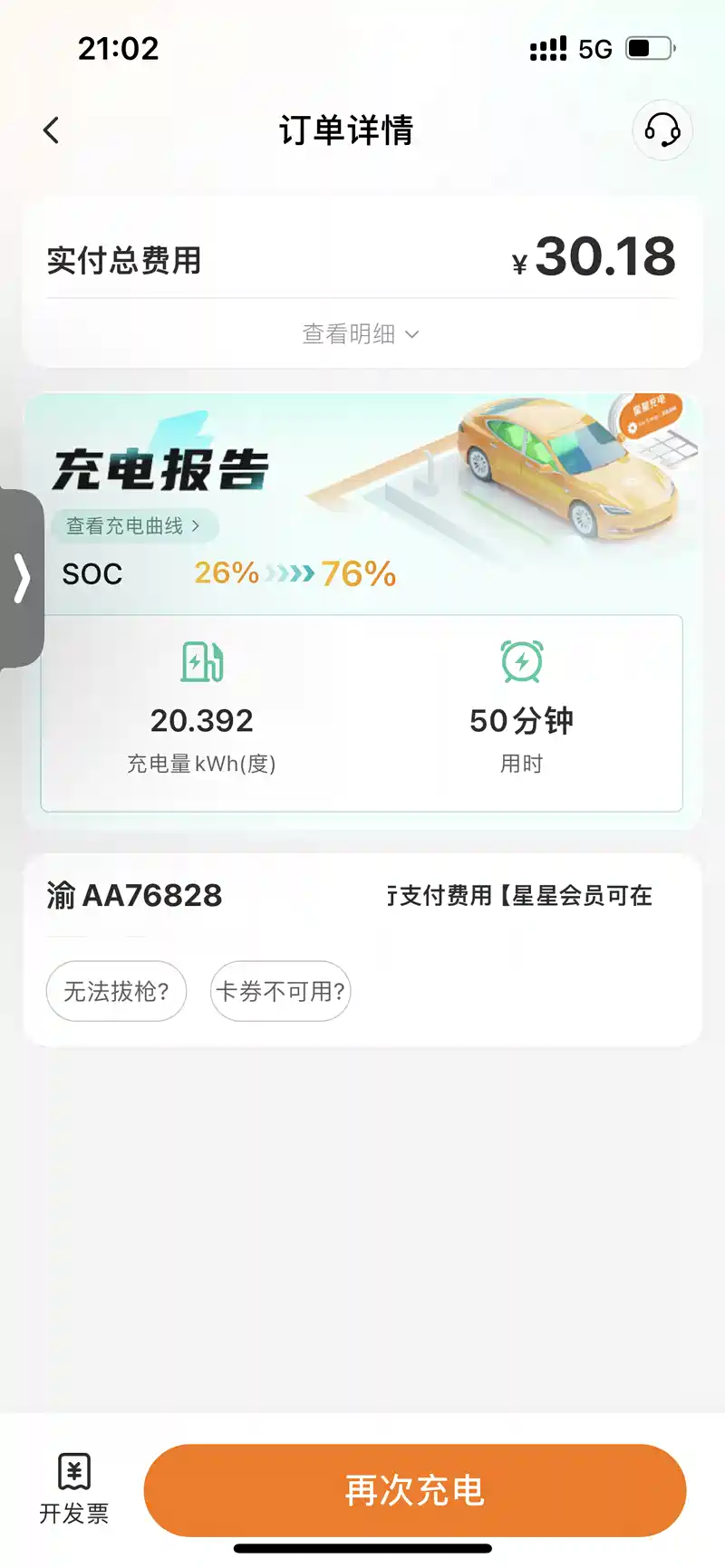The height and width of the screenshot is (1568, 725).
Task: Expand 查看明细 fee breakdown
Action: (361, 334)
